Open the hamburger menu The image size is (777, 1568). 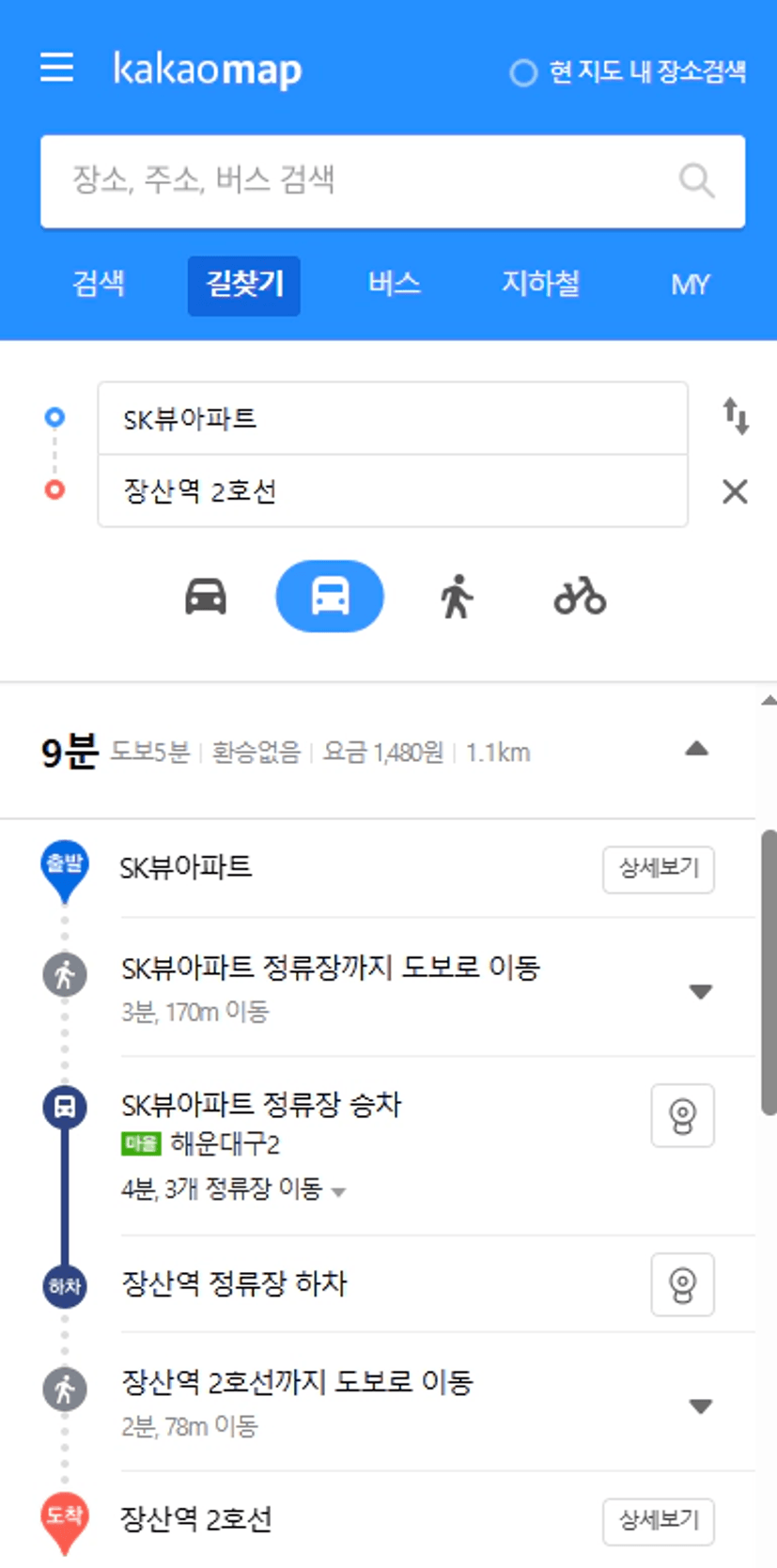pos(56,68)
